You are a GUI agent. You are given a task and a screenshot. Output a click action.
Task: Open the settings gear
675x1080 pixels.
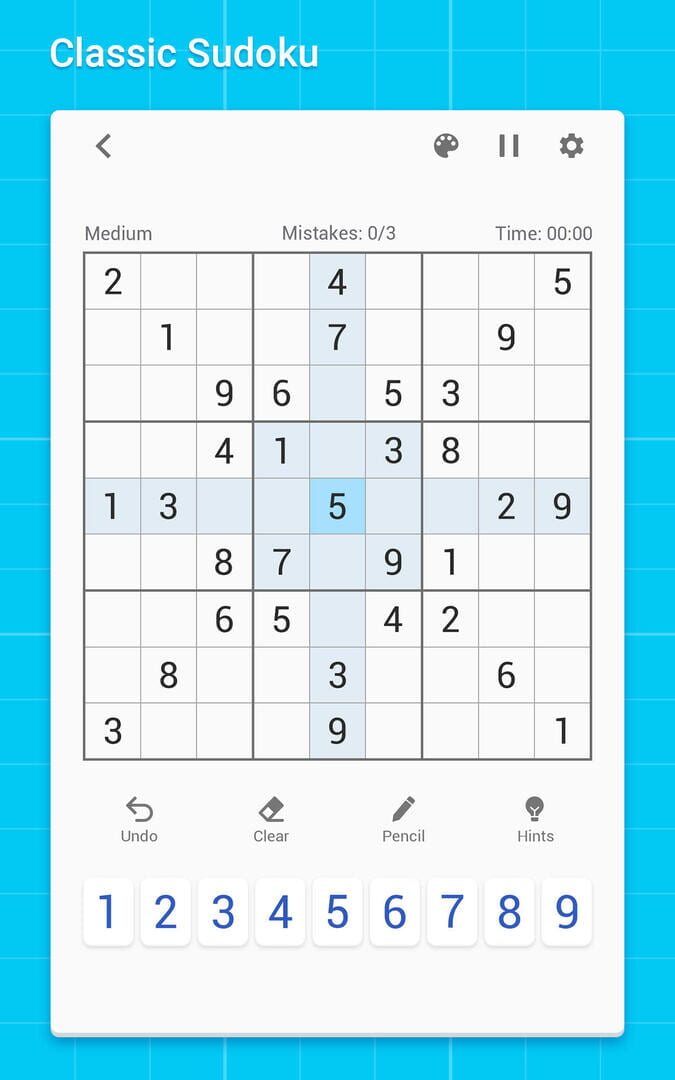pyautogui.click(x=571, y=146)
